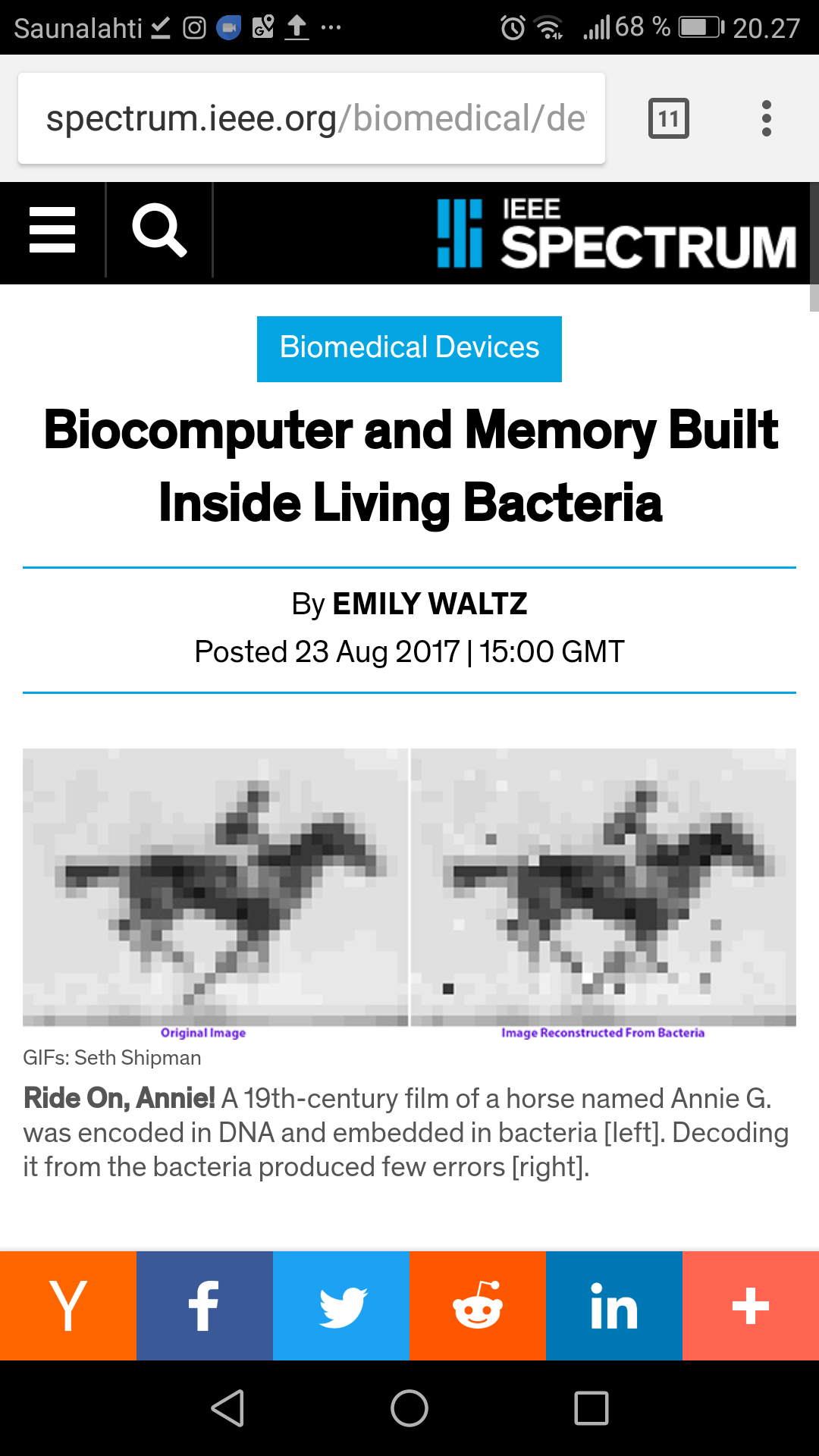Go to the IEEE Spectrum homepage
The height and width of the screenshot is (1456, 819).
point(616,234)
